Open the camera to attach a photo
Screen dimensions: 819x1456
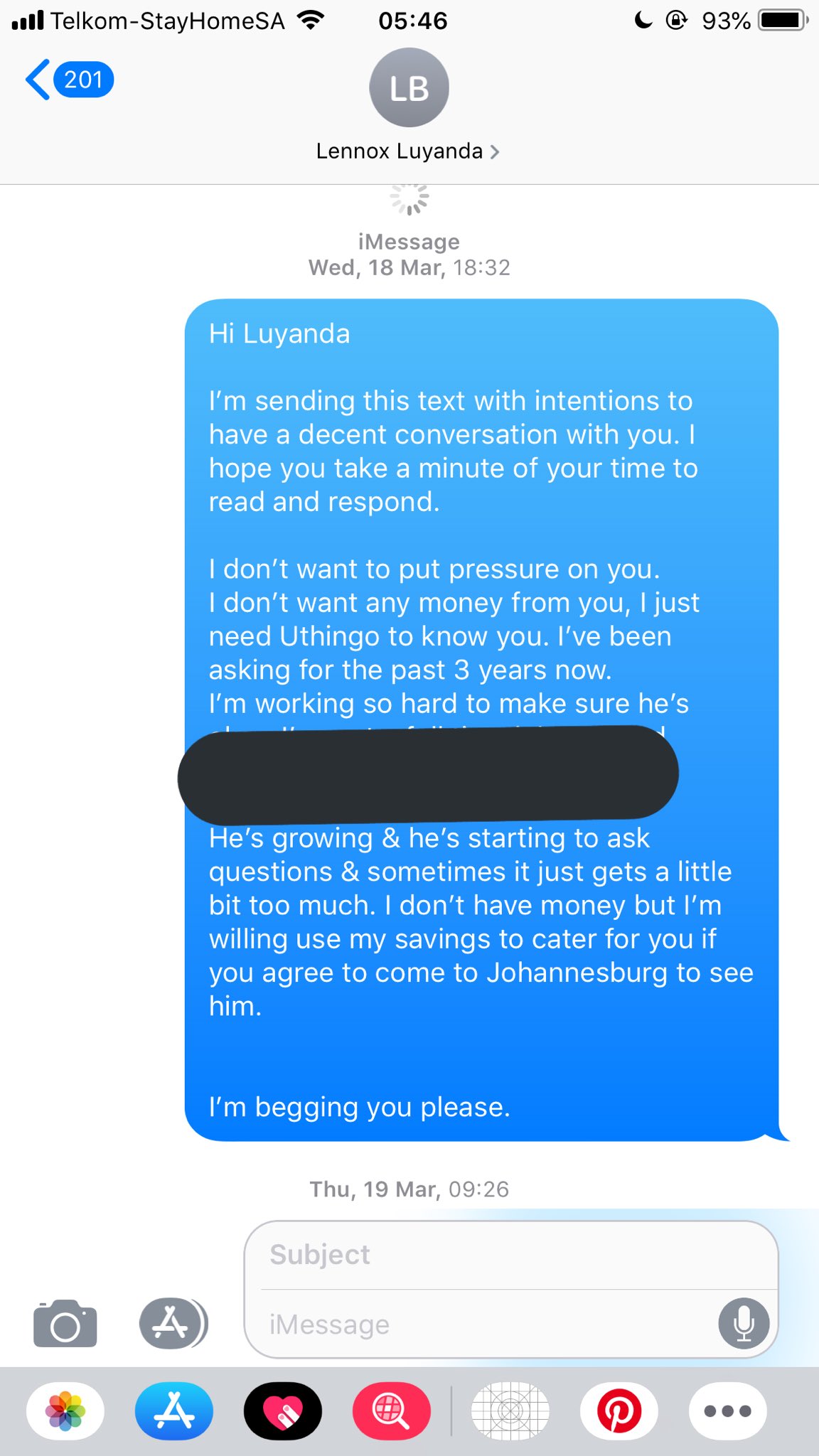[x=65, y=1324]
